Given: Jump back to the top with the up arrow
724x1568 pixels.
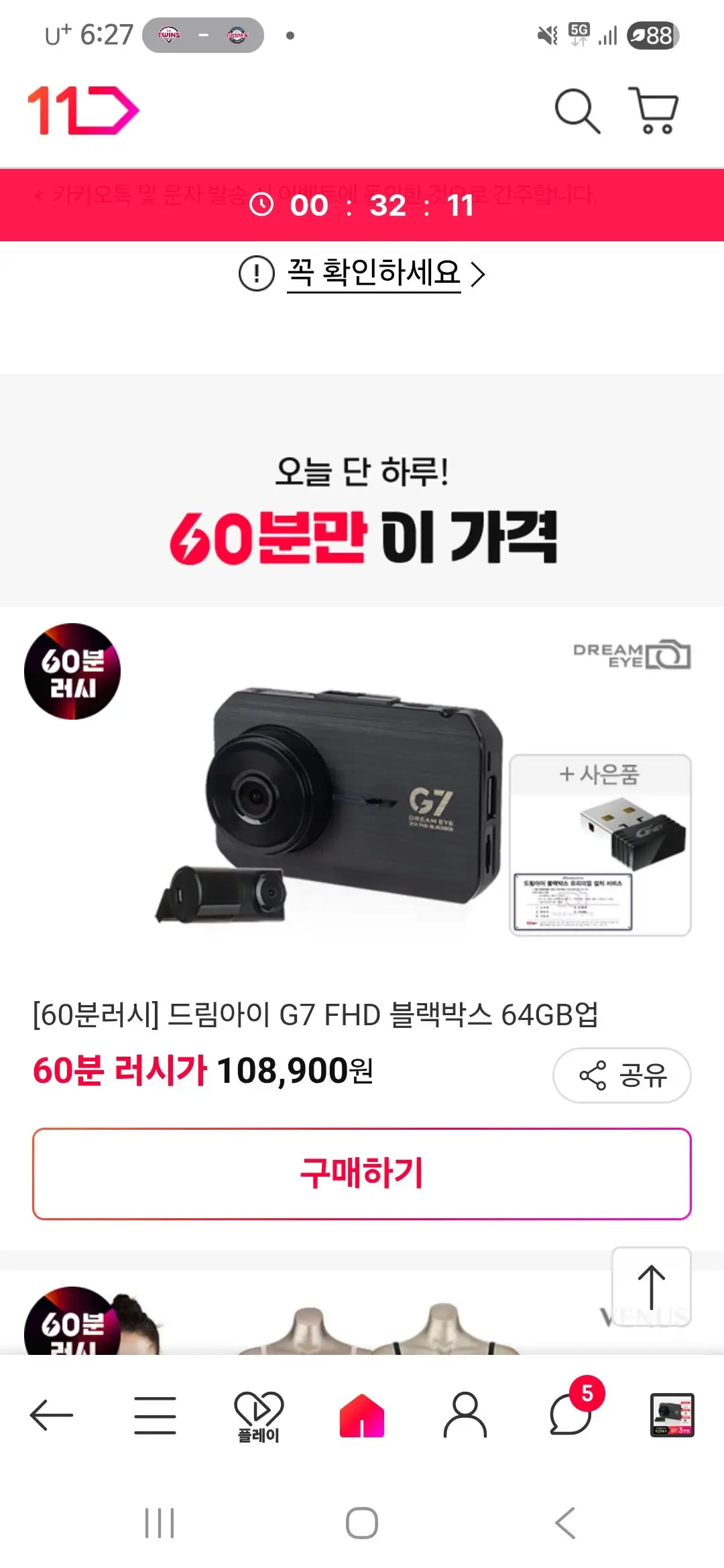Looking at the screenshot, I should 651,1287.
